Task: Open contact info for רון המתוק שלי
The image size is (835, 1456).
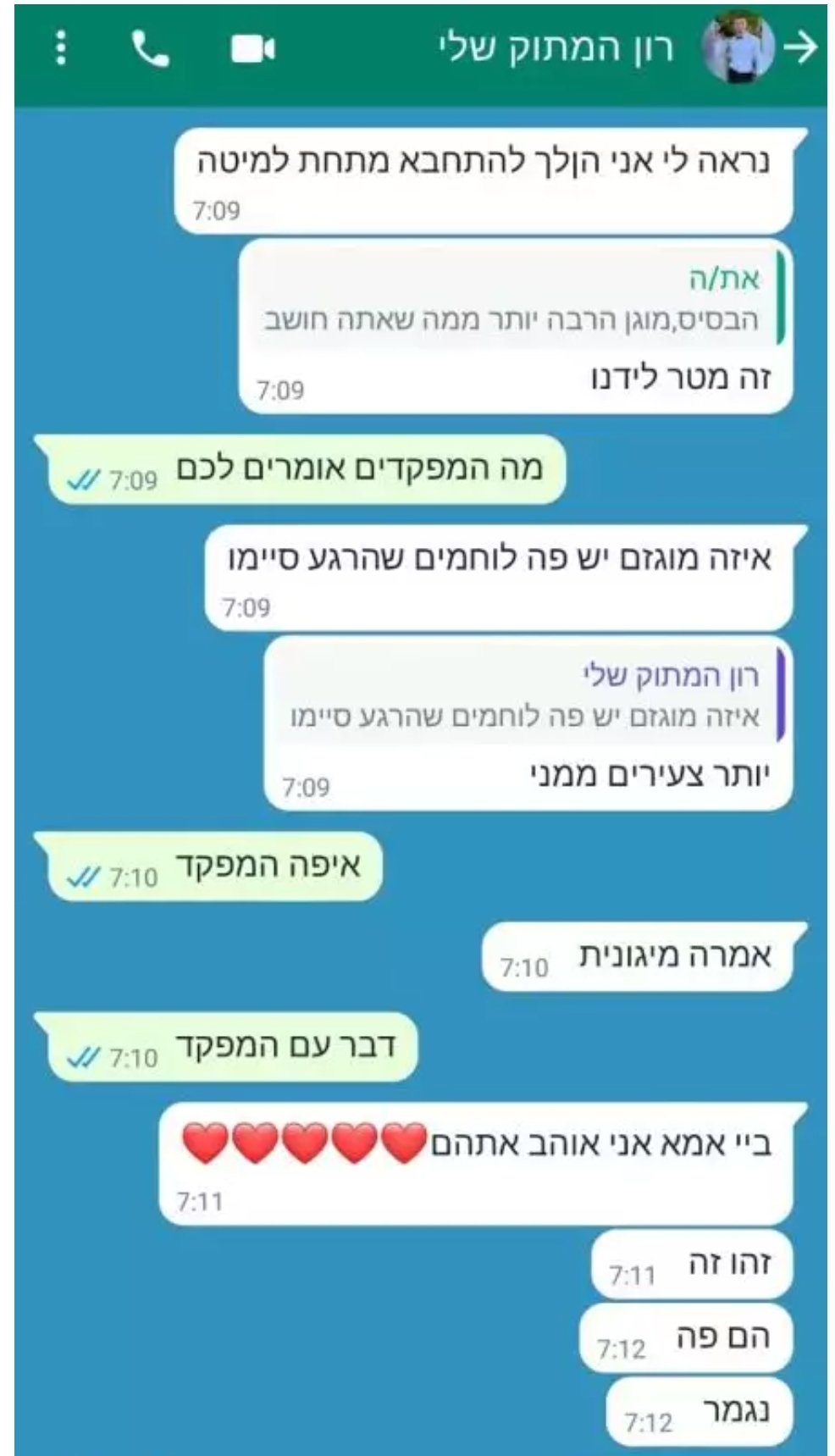Action: click(556, 48)
